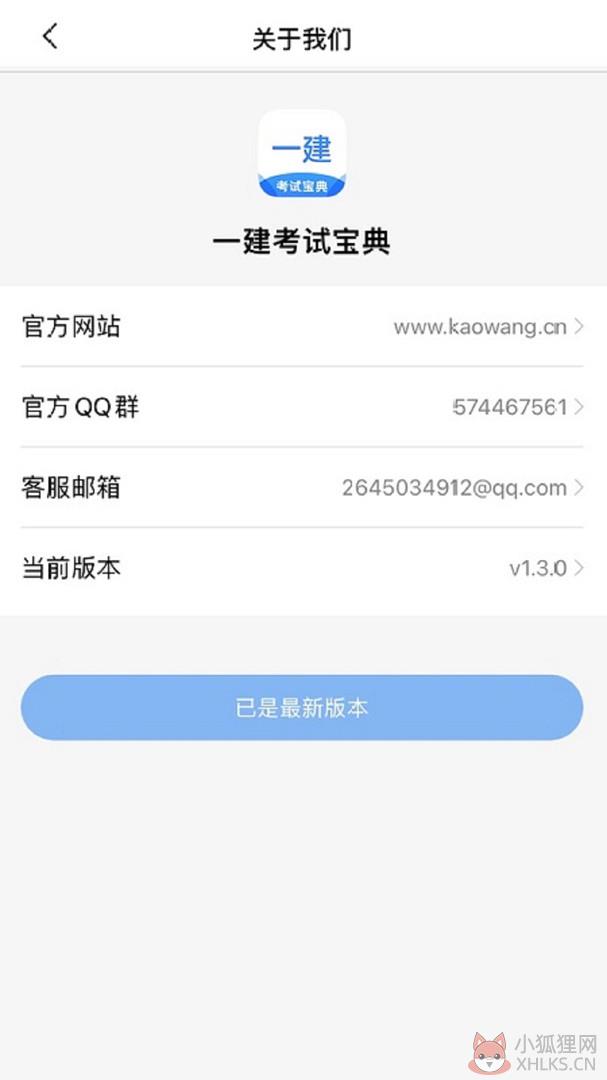Screen dimensions: 607x1080
Task: Open the 客服邮箱 row
Action: (303, 488)
